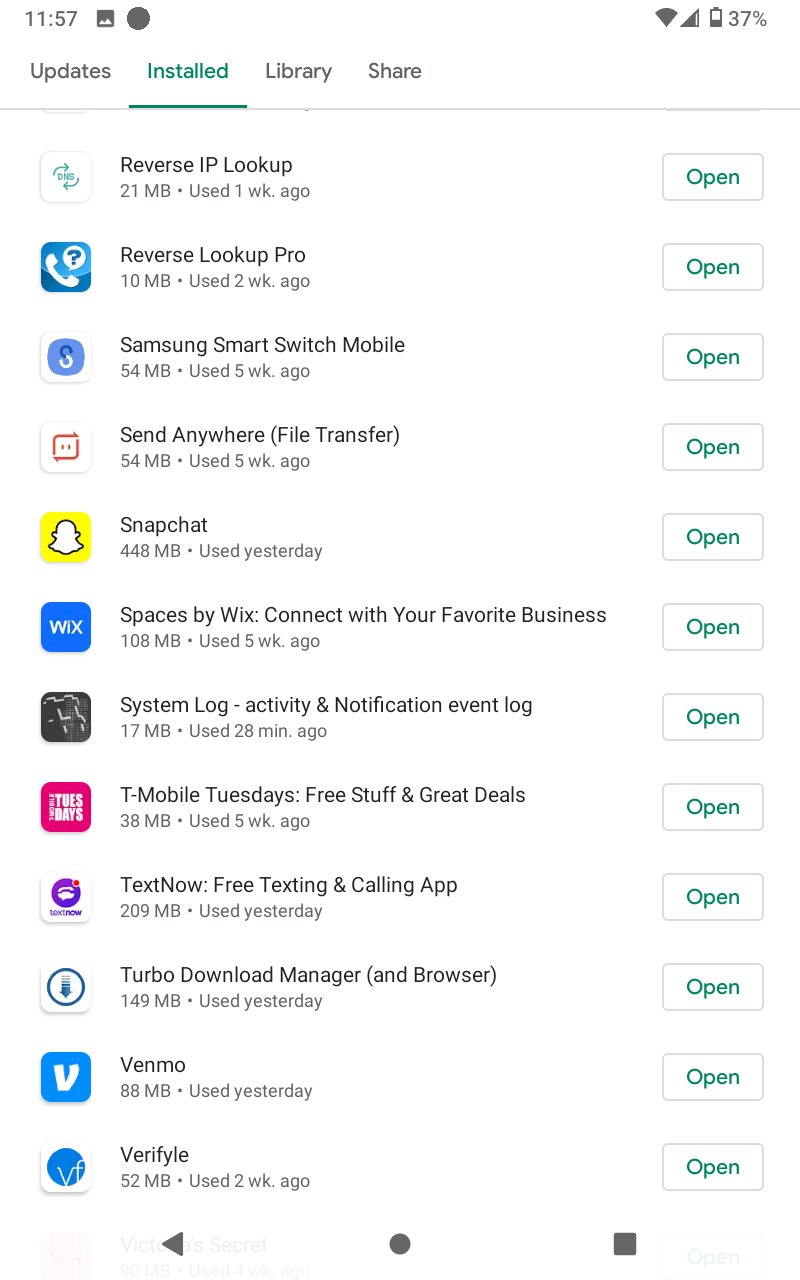800x1280 pixels.
Task: Launch Snapchat using its Open button
Action: pyautogui.click(x=712, y=537)
